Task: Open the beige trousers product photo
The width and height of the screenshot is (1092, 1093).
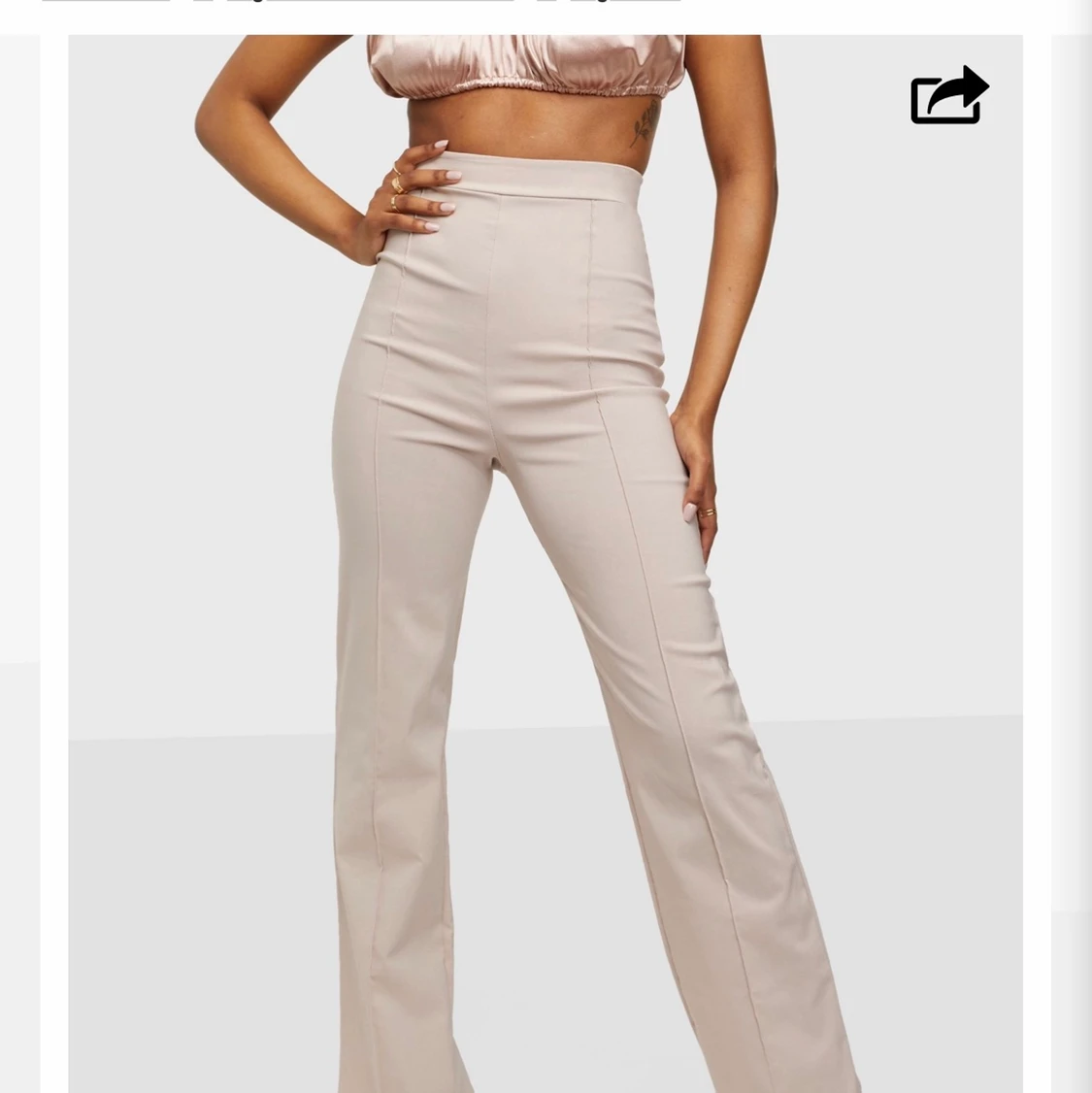Action: pos(545,582)
